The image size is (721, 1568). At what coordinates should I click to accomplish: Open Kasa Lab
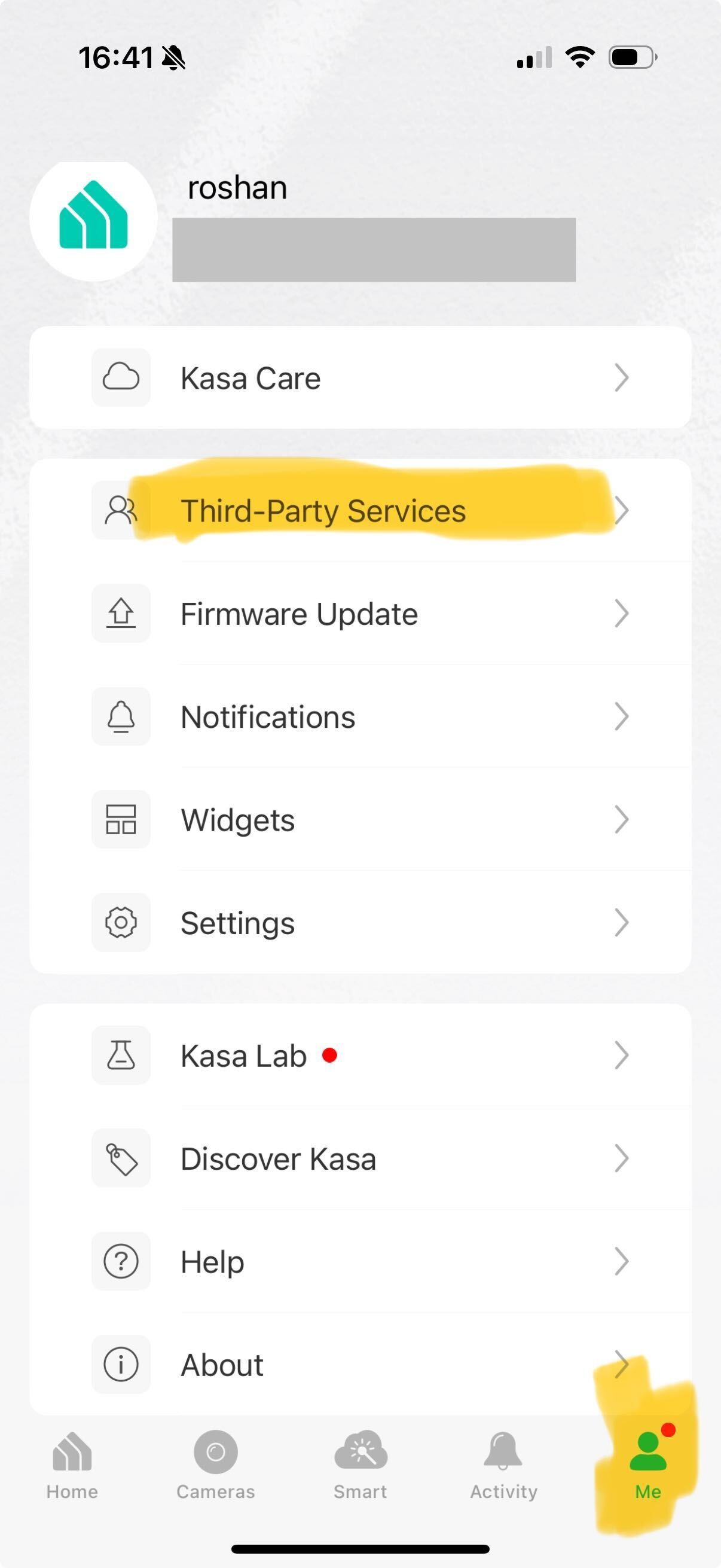(360, 1055)
